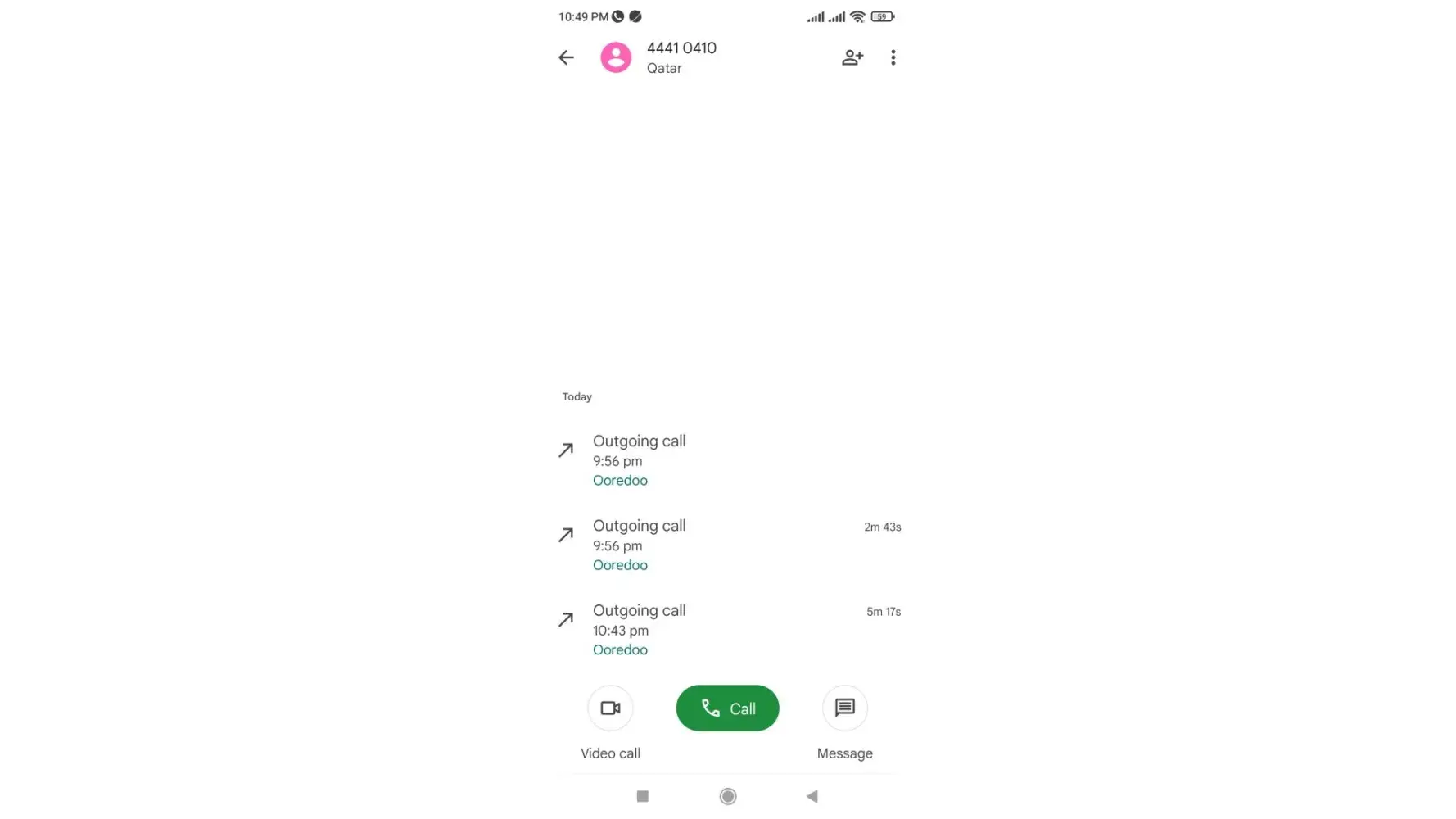
Task: Tap the system home button
Action: [727, 796]
